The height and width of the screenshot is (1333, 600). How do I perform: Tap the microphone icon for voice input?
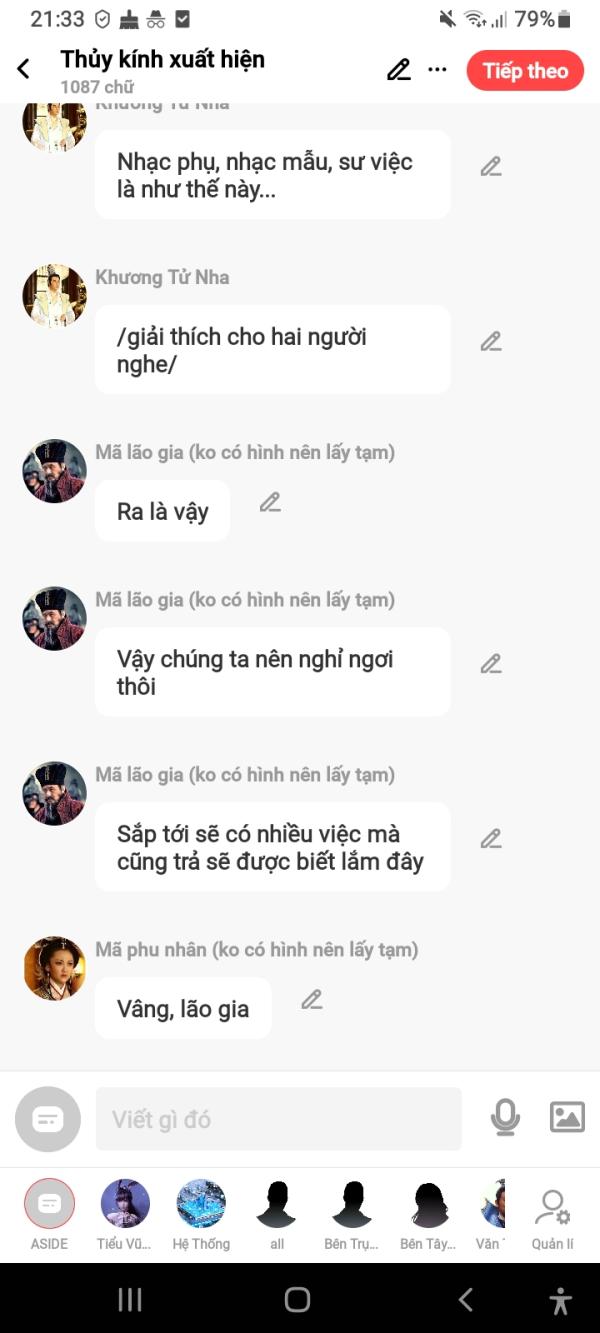pyautogui.click(x=505, y=1118)
